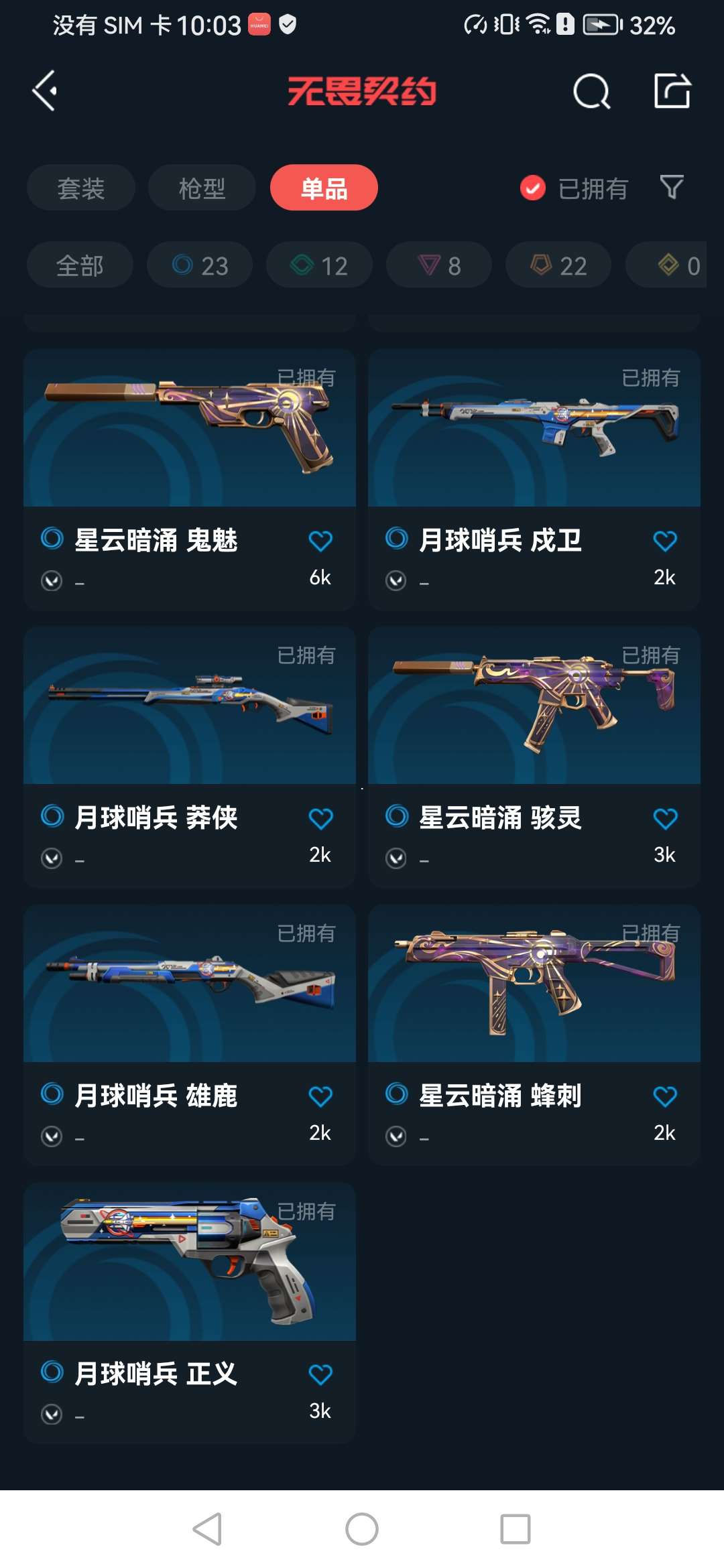
Task: Open the funnel filter options
Action: (671, 187)
